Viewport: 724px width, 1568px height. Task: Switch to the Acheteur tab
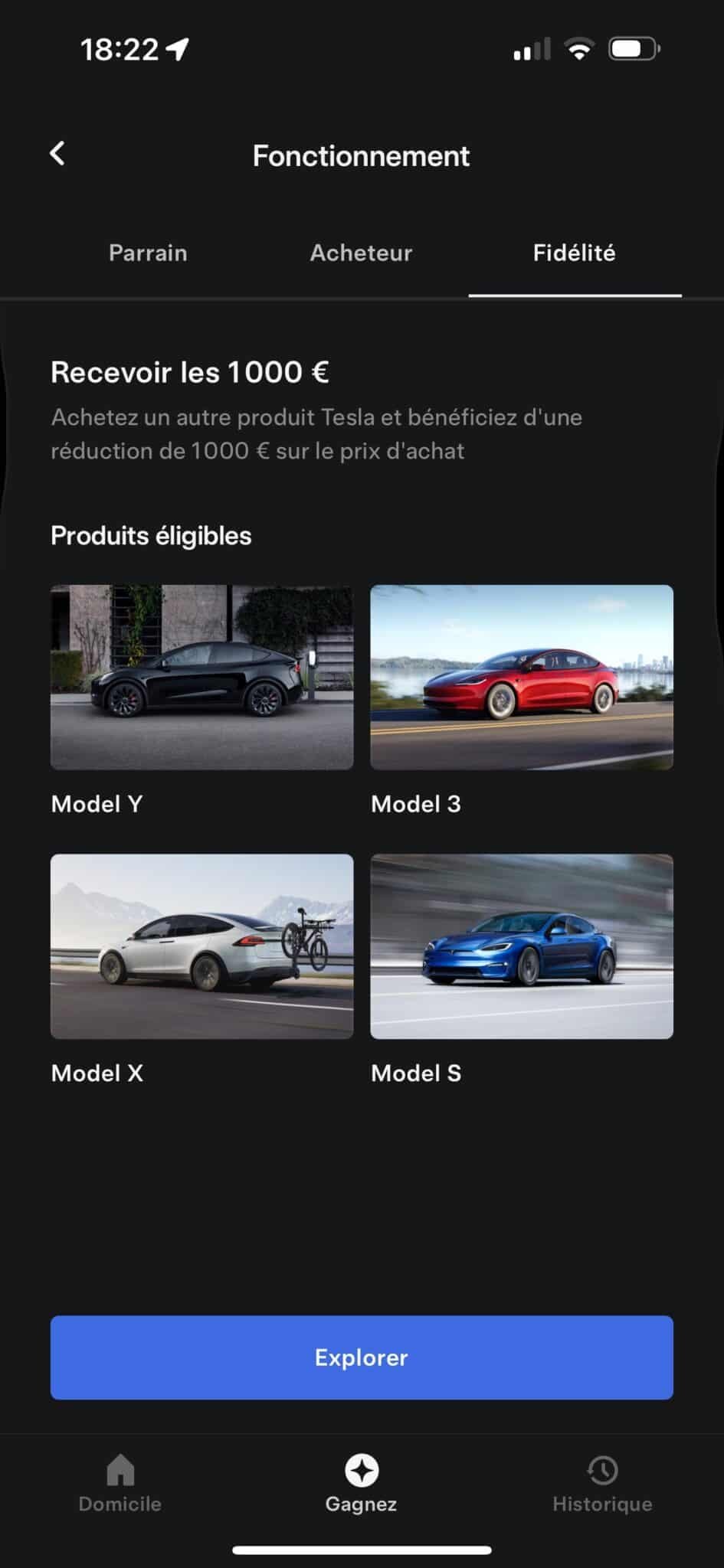pos(361,253)
